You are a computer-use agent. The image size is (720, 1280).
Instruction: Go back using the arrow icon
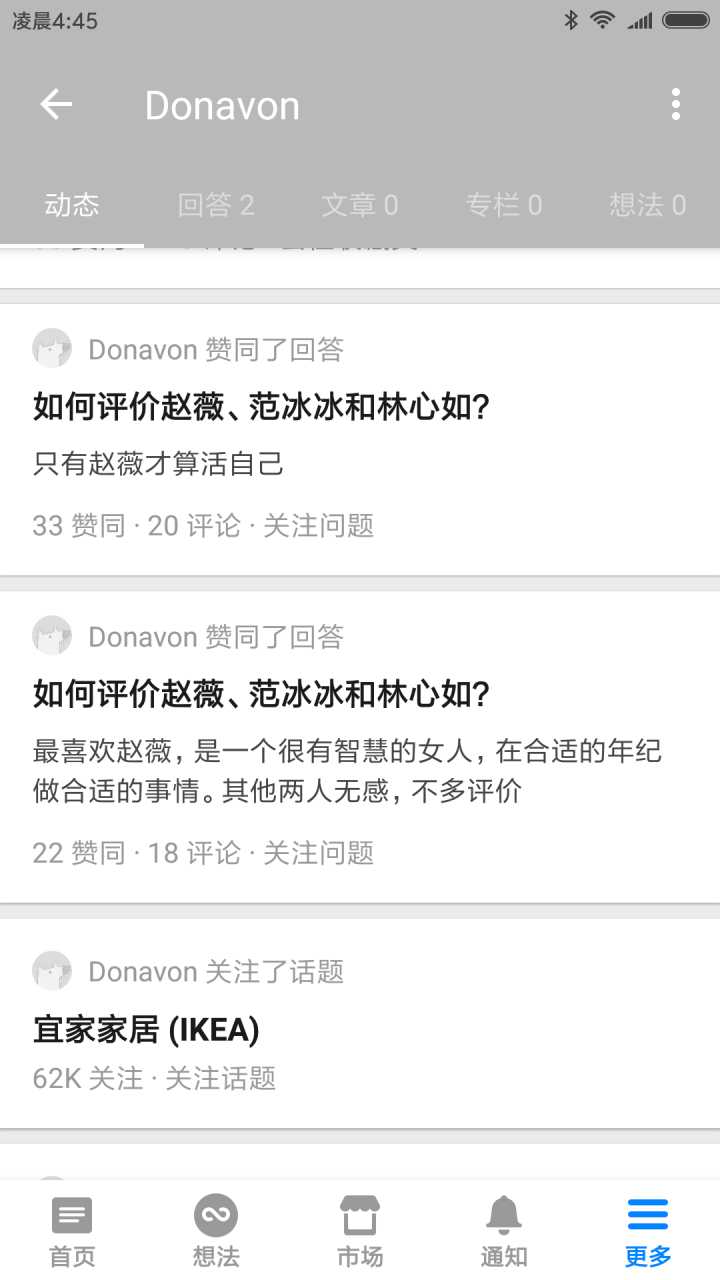tap(56, 104)
